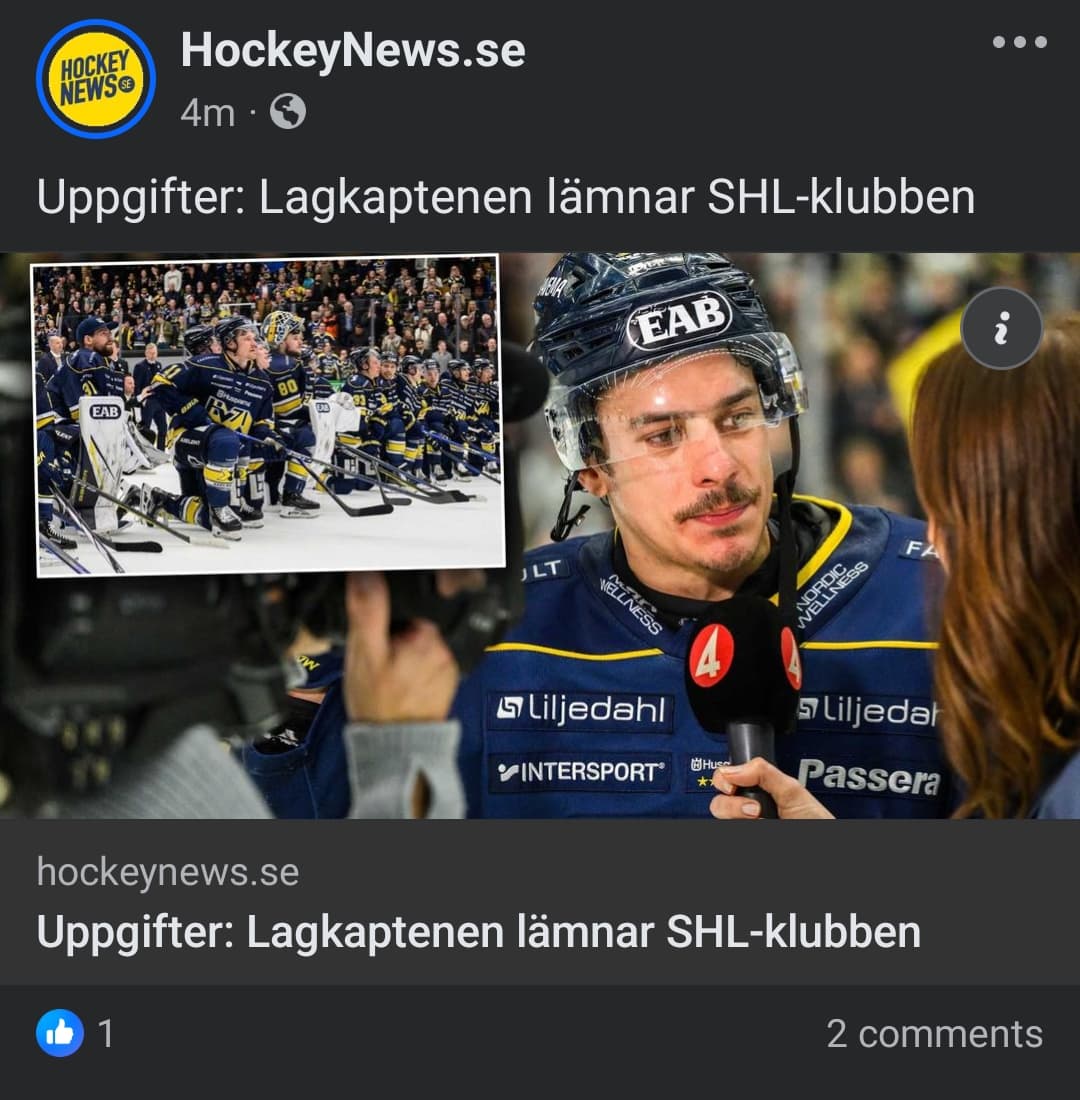The height and width of the screenshot is (1100, 1080).
Task: Tap the info icon on the article image
Action: [x=1001, y=328]
